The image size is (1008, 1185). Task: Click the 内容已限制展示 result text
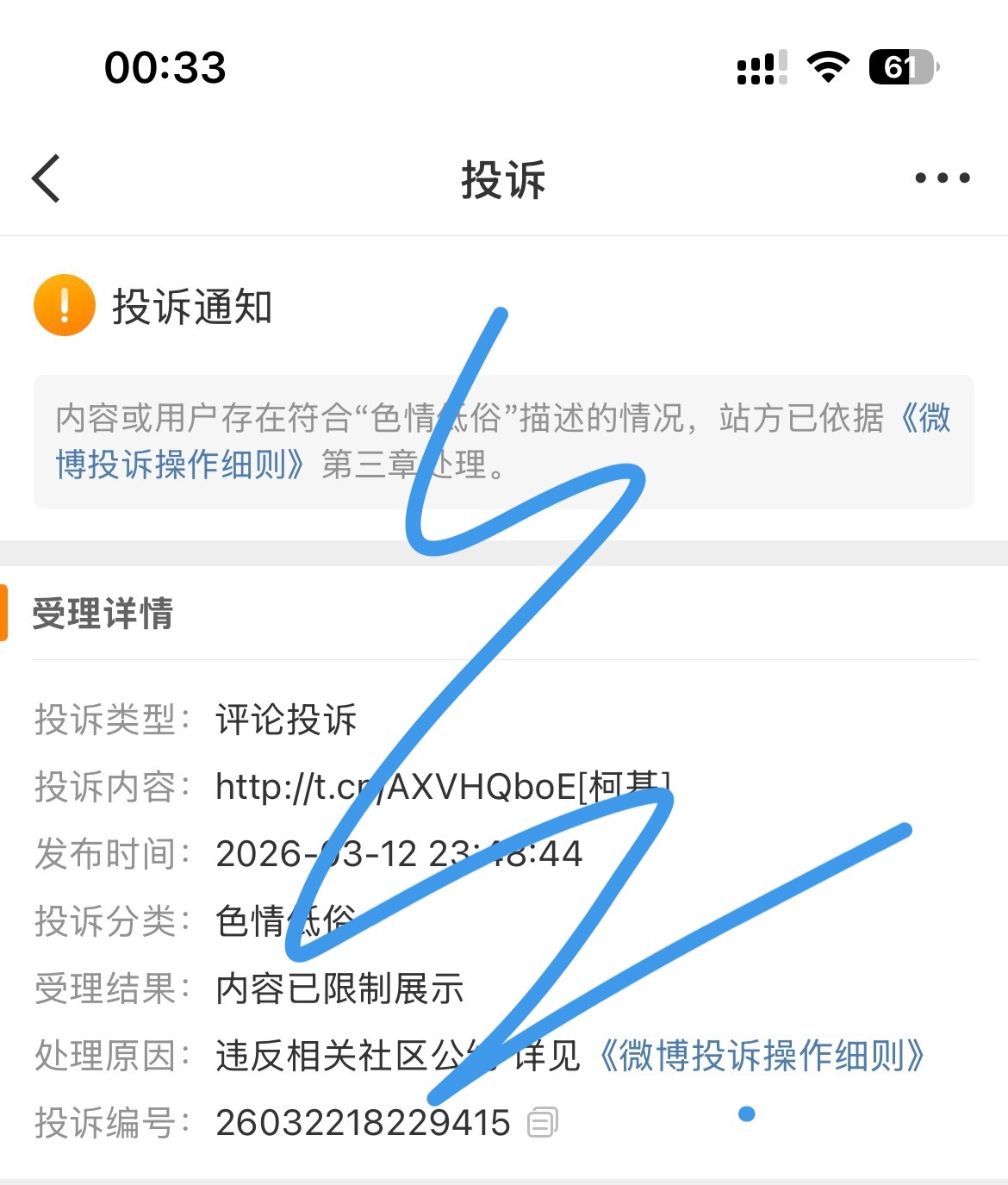(340, 989)
